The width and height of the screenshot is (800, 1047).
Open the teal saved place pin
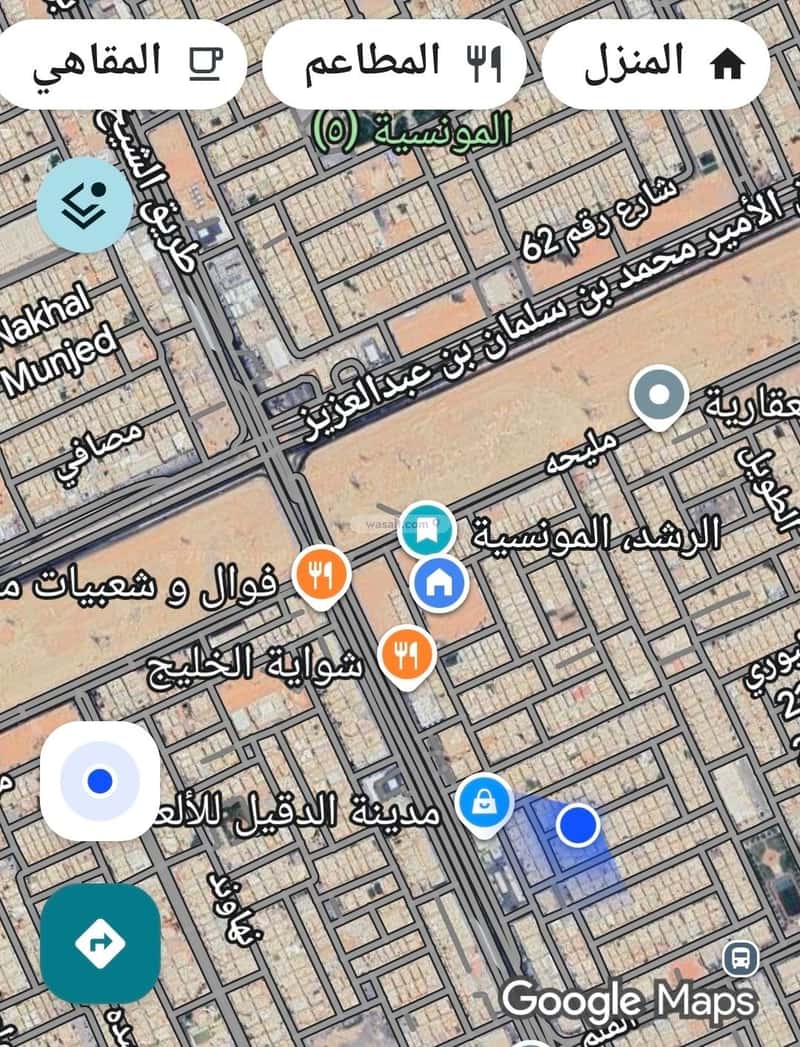click(426, 529)
